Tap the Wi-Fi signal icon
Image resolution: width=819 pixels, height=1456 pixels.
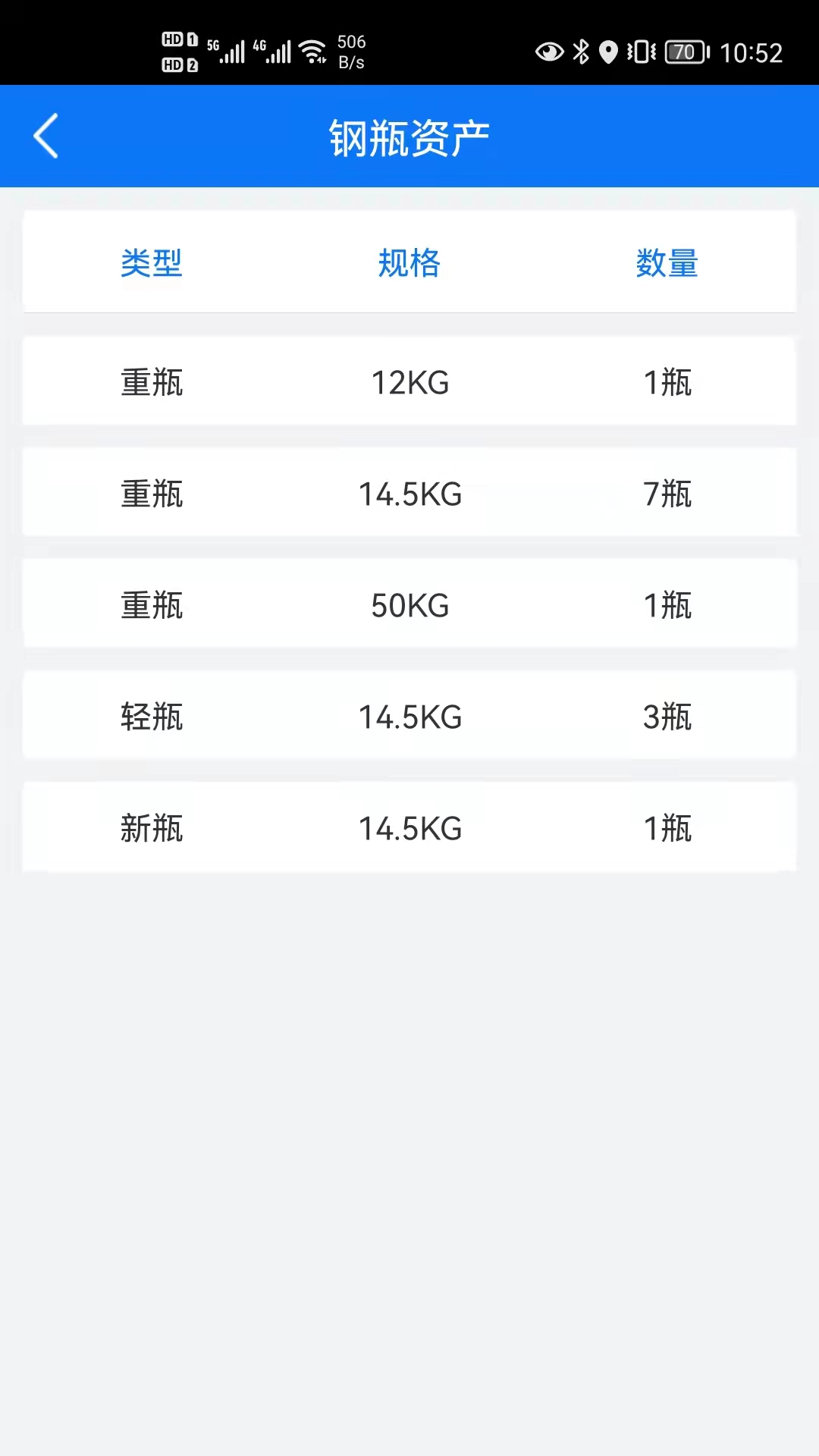315,52
